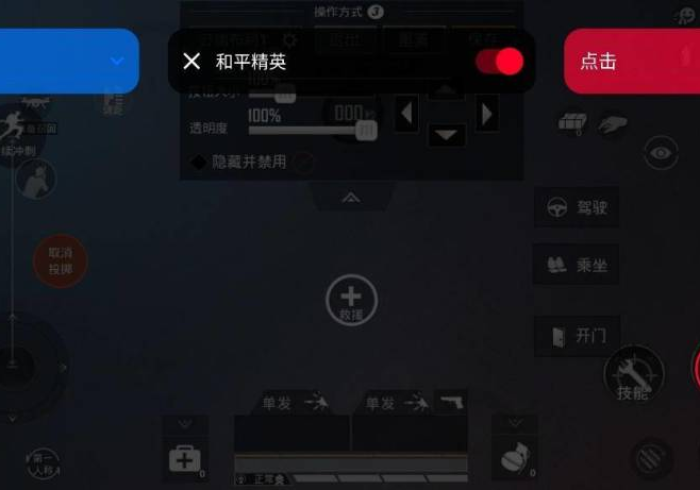Image resolution: width=700 pixels, height=490 pixels.
Task: Check the 隐藏并禁用 option
Action: pyautogui.click(x=199, y=161)
